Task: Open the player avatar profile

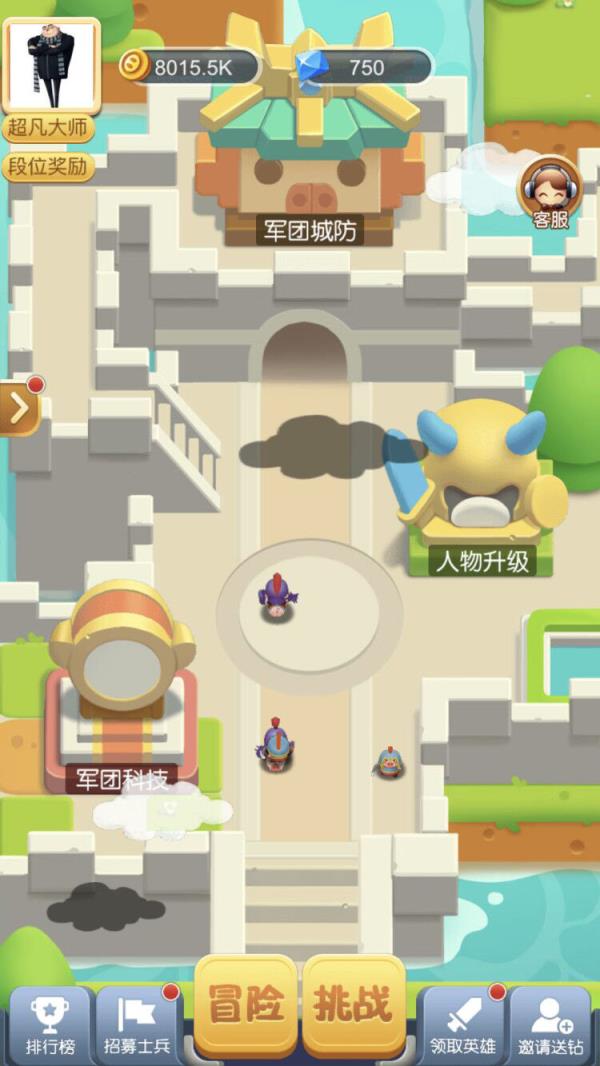Action: pyautogui.click(x=51, y=66)
